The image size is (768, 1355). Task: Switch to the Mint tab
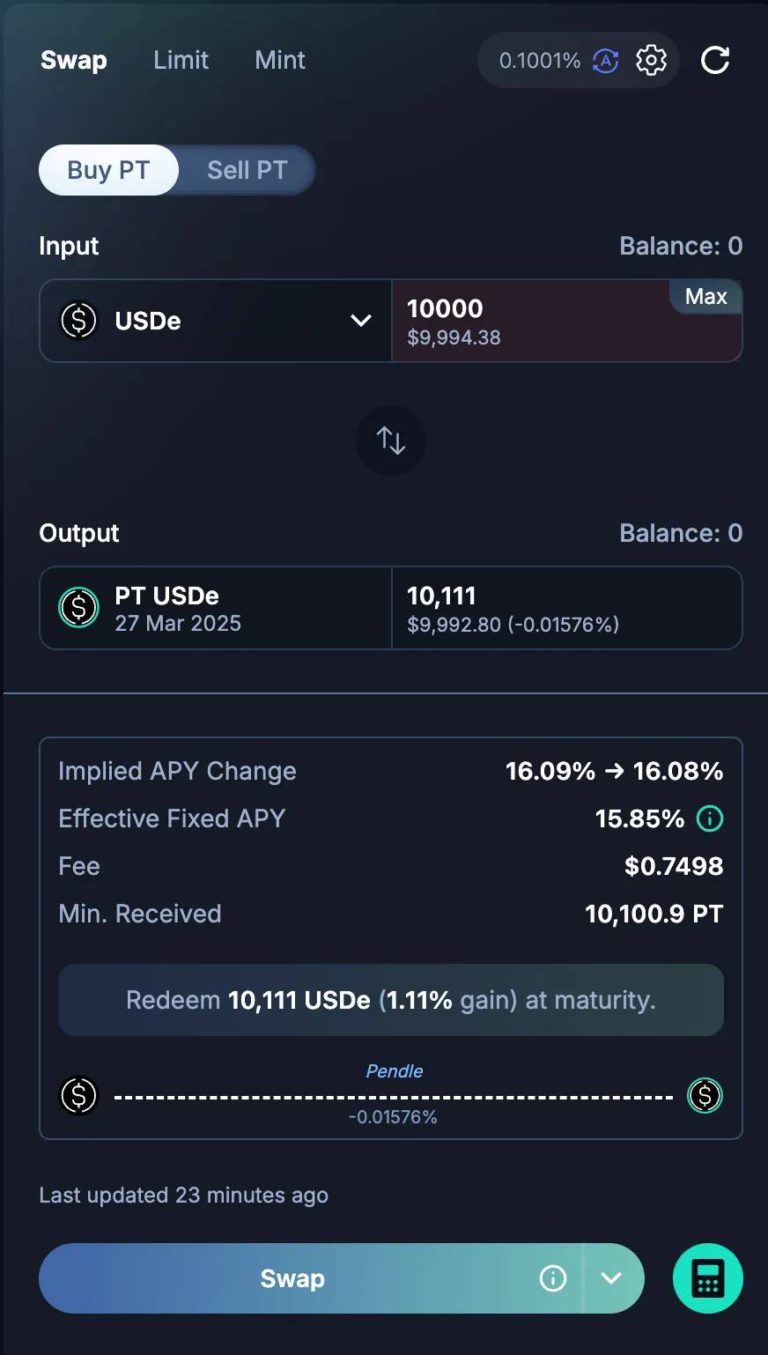coord(279,60)
